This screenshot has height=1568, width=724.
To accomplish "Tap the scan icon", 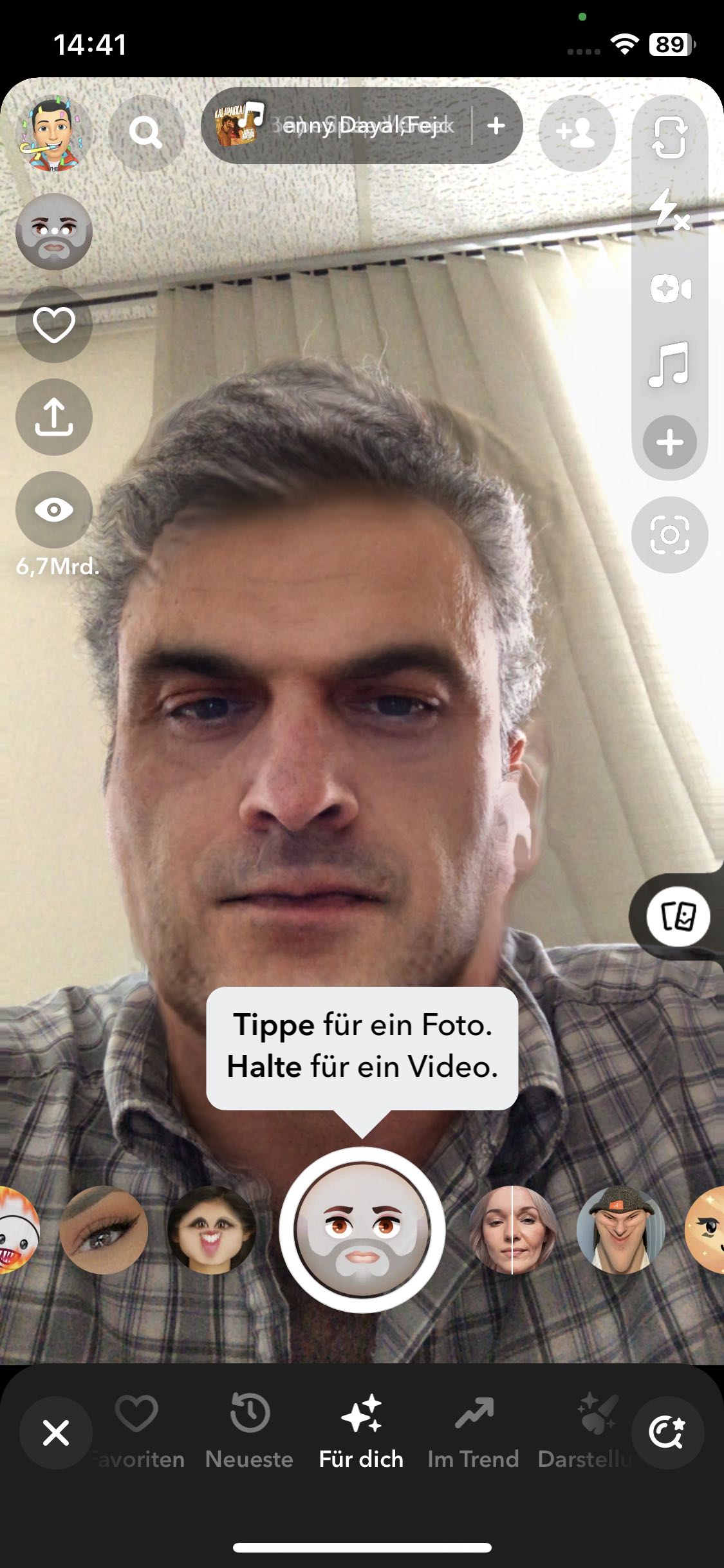I will [670, 534].
